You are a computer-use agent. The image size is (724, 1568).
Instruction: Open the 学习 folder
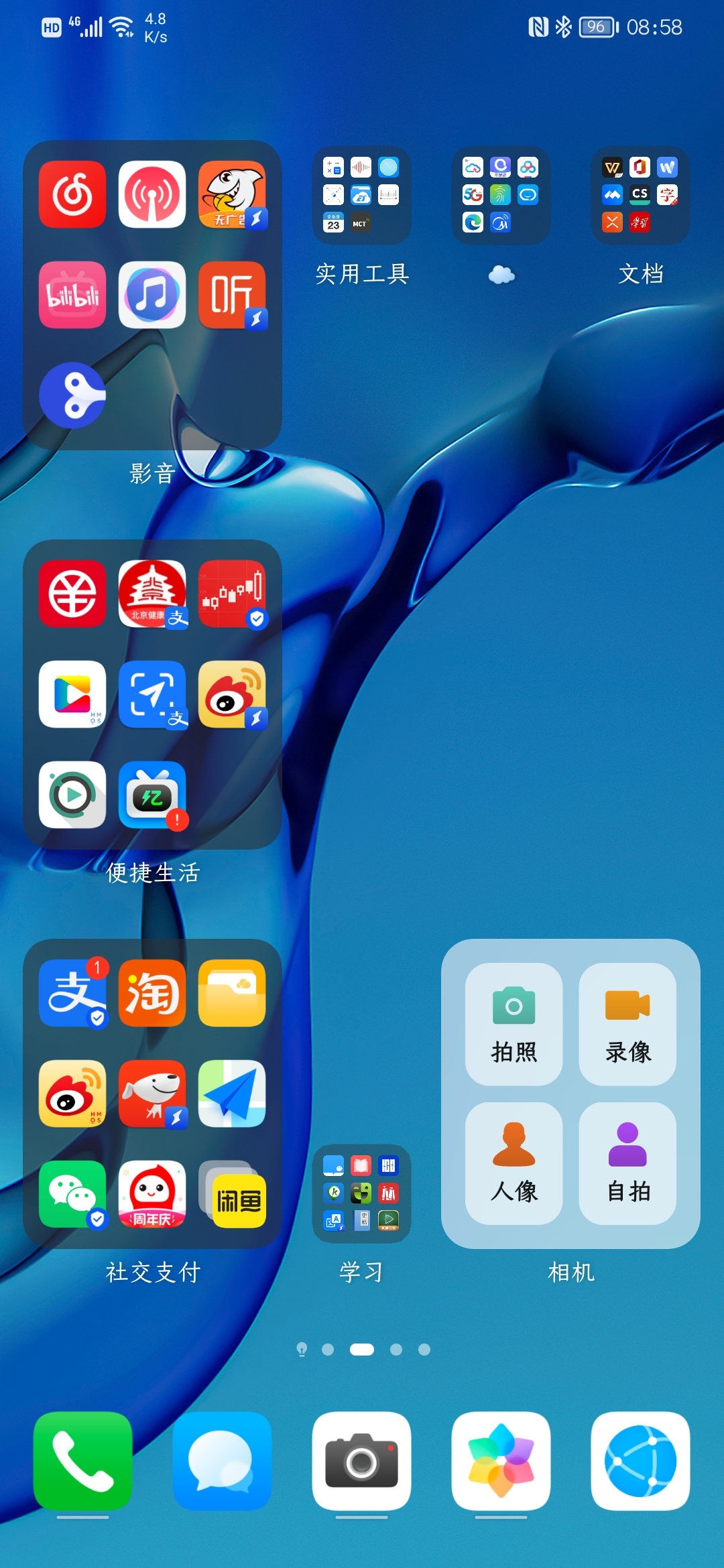[x=361, y=1193]
